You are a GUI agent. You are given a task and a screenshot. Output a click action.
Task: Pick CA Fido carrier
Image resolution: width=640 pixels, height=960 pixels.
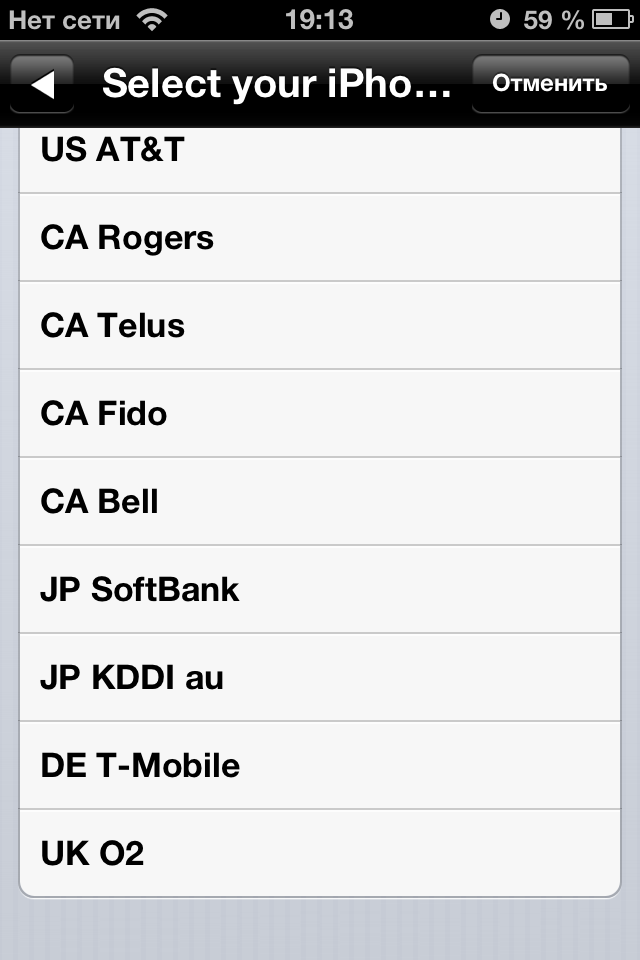(320, 414)
